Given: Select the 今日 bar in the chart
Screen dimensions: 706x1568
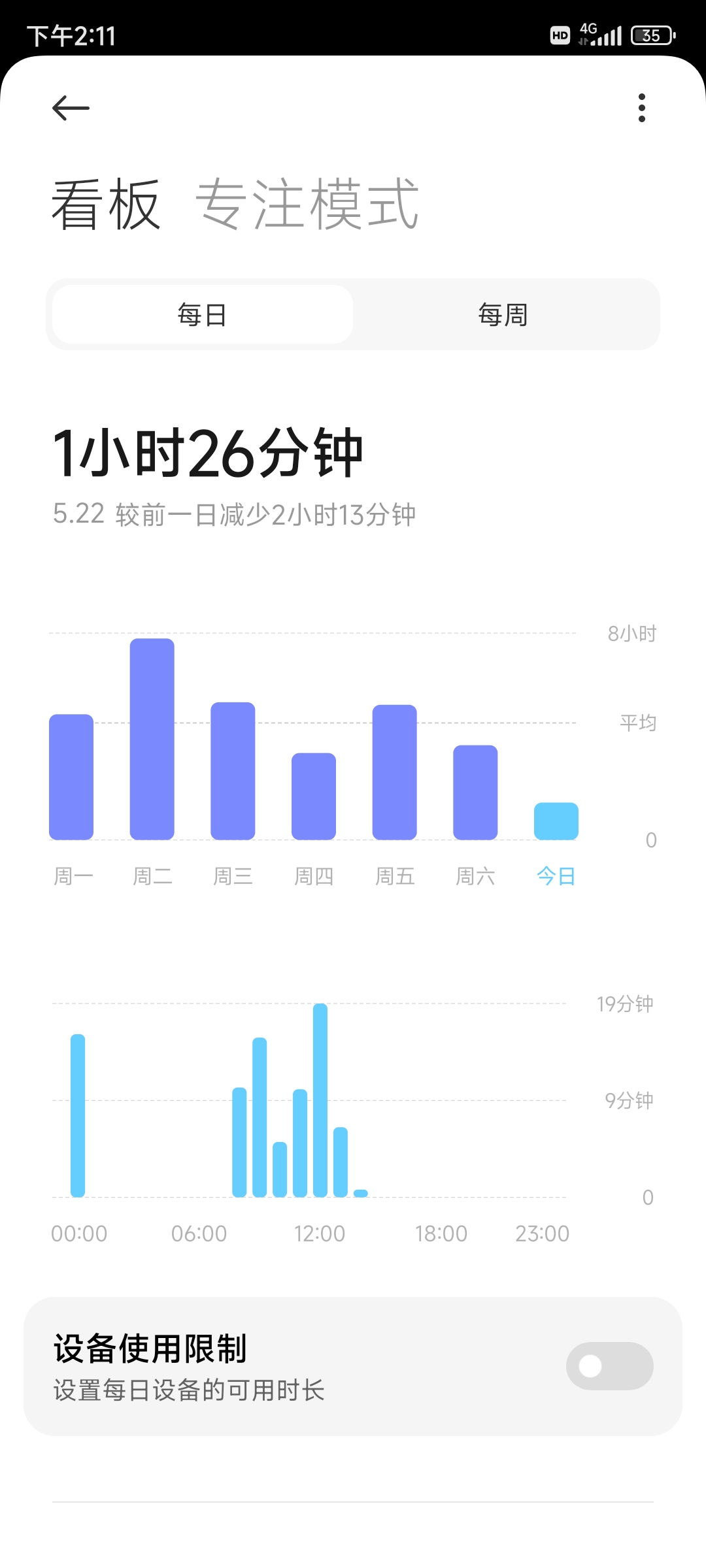Looking at the screenshot, I should click(556, 821).
